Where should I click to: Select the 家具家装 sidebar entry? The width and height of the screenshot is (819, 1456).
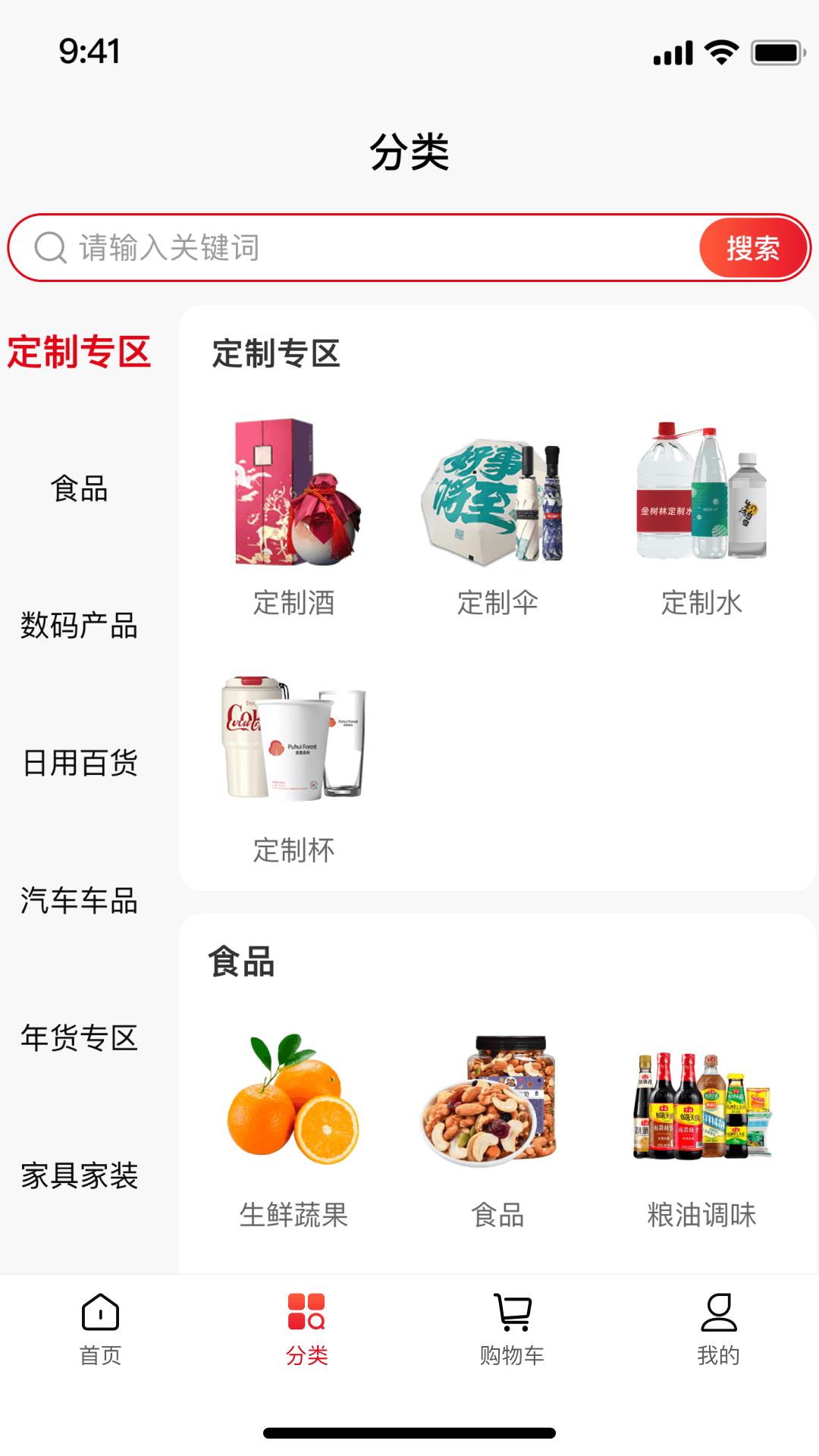click(x=80, y=1178)
